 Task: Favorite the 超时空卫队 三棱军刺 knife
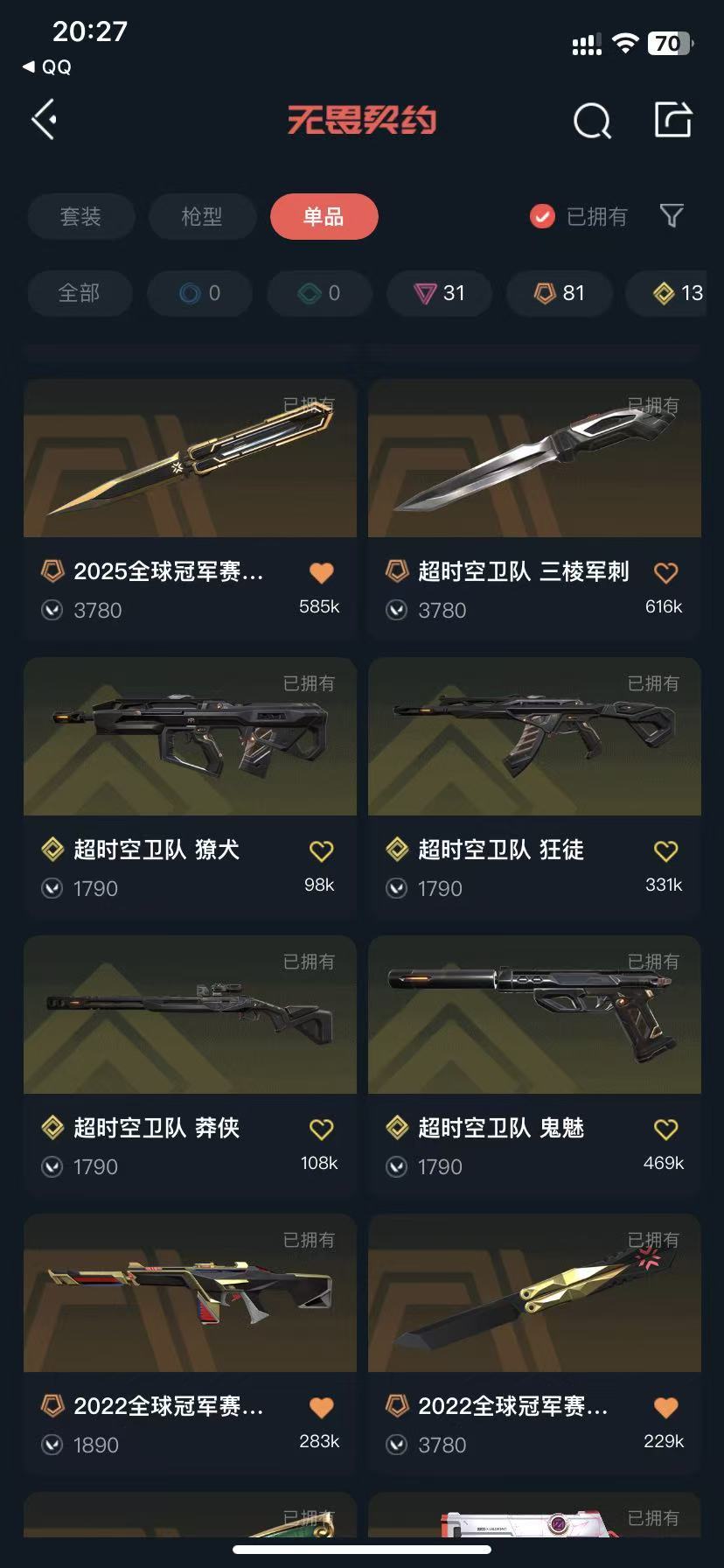click(665, 572)
